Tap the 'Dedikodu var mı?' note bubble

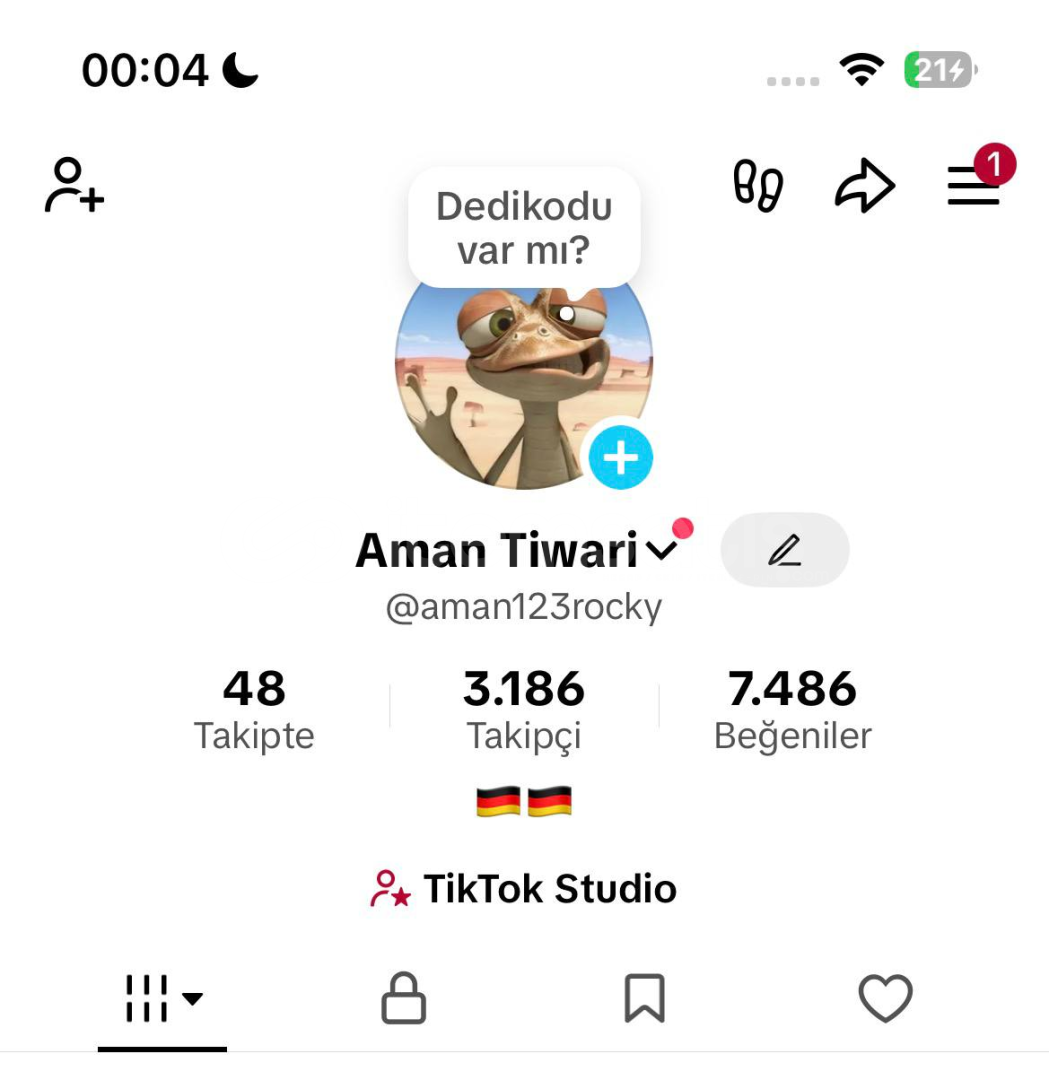524,228
